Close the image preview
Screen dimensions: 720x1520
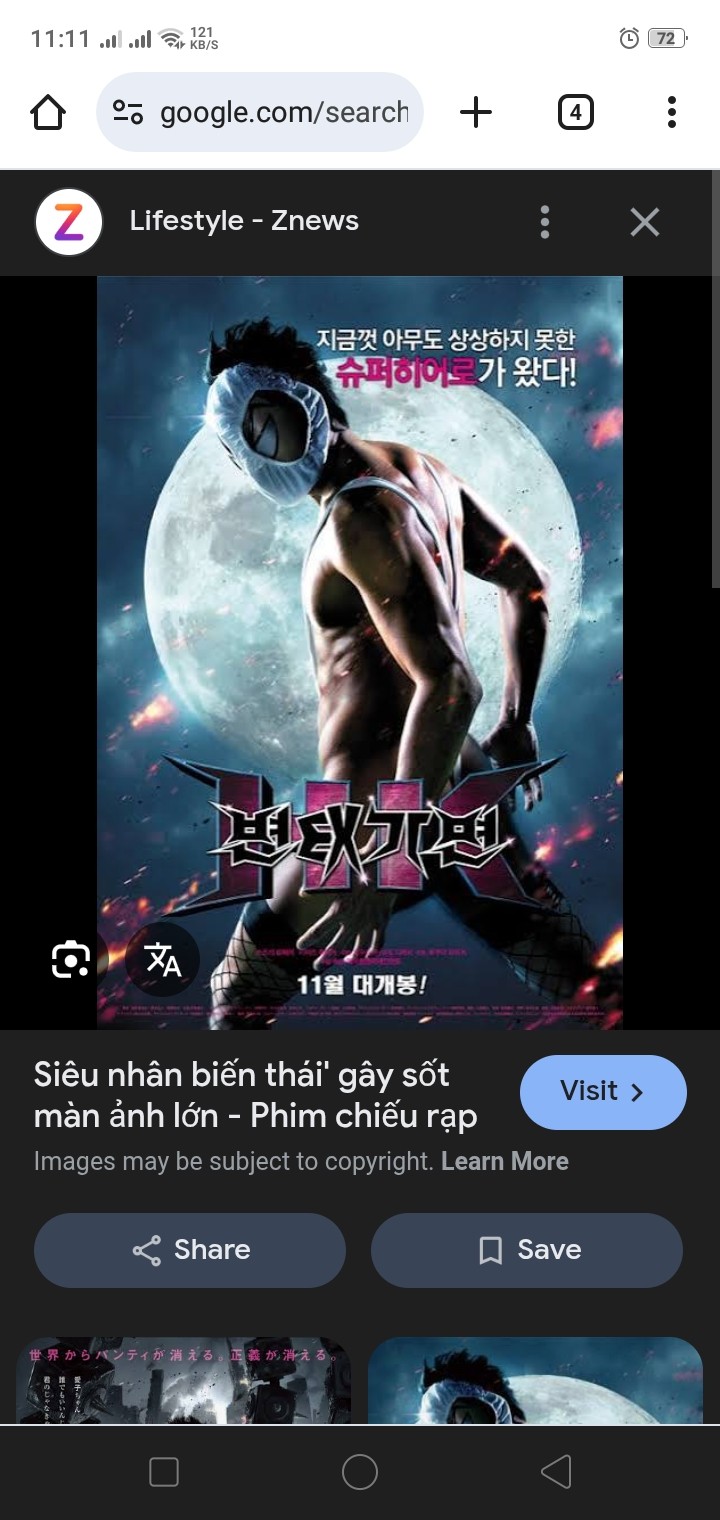[x=645, y=222]
